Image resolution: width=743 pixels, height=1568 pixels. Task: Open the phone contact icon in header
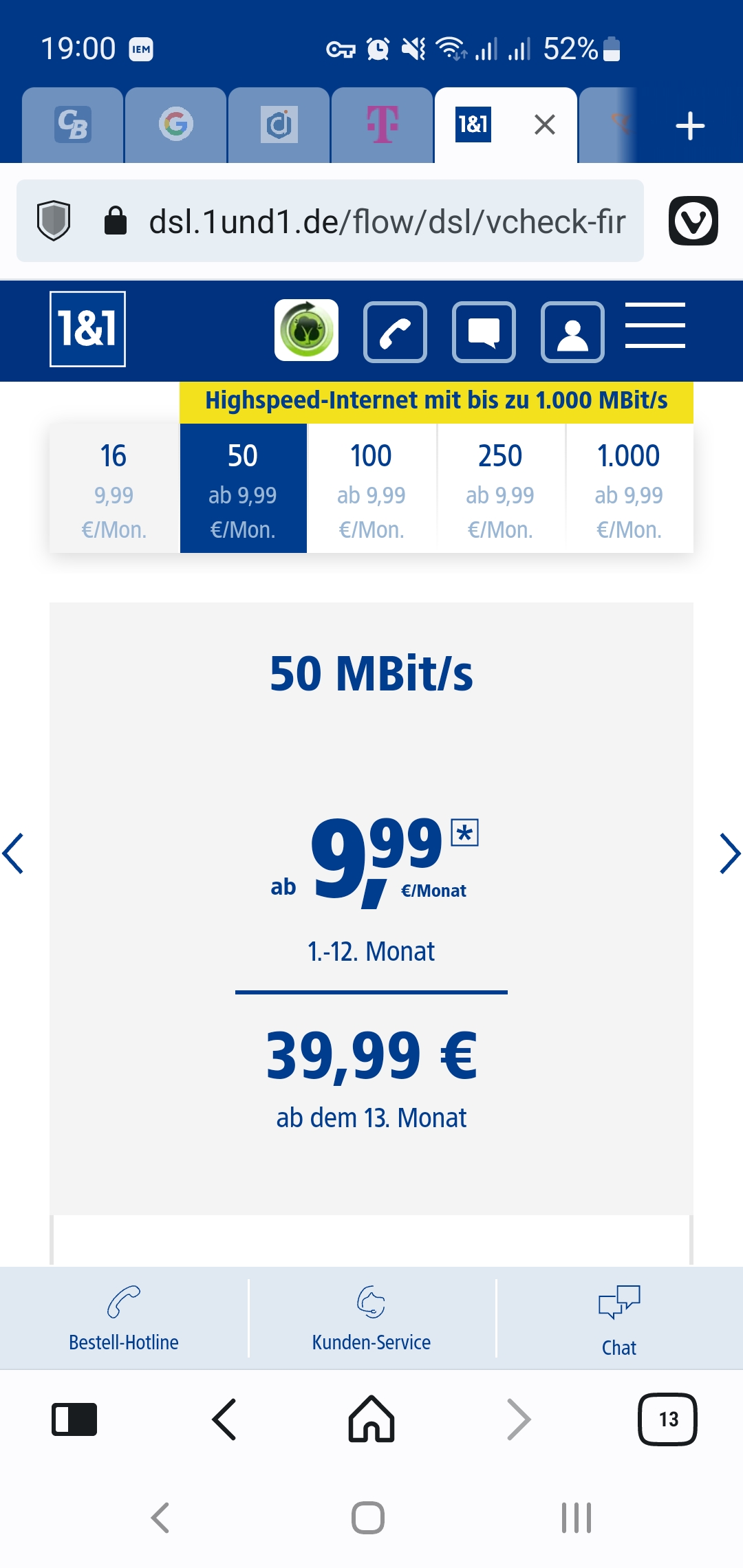pyautogui.click(x=395, y=331)
